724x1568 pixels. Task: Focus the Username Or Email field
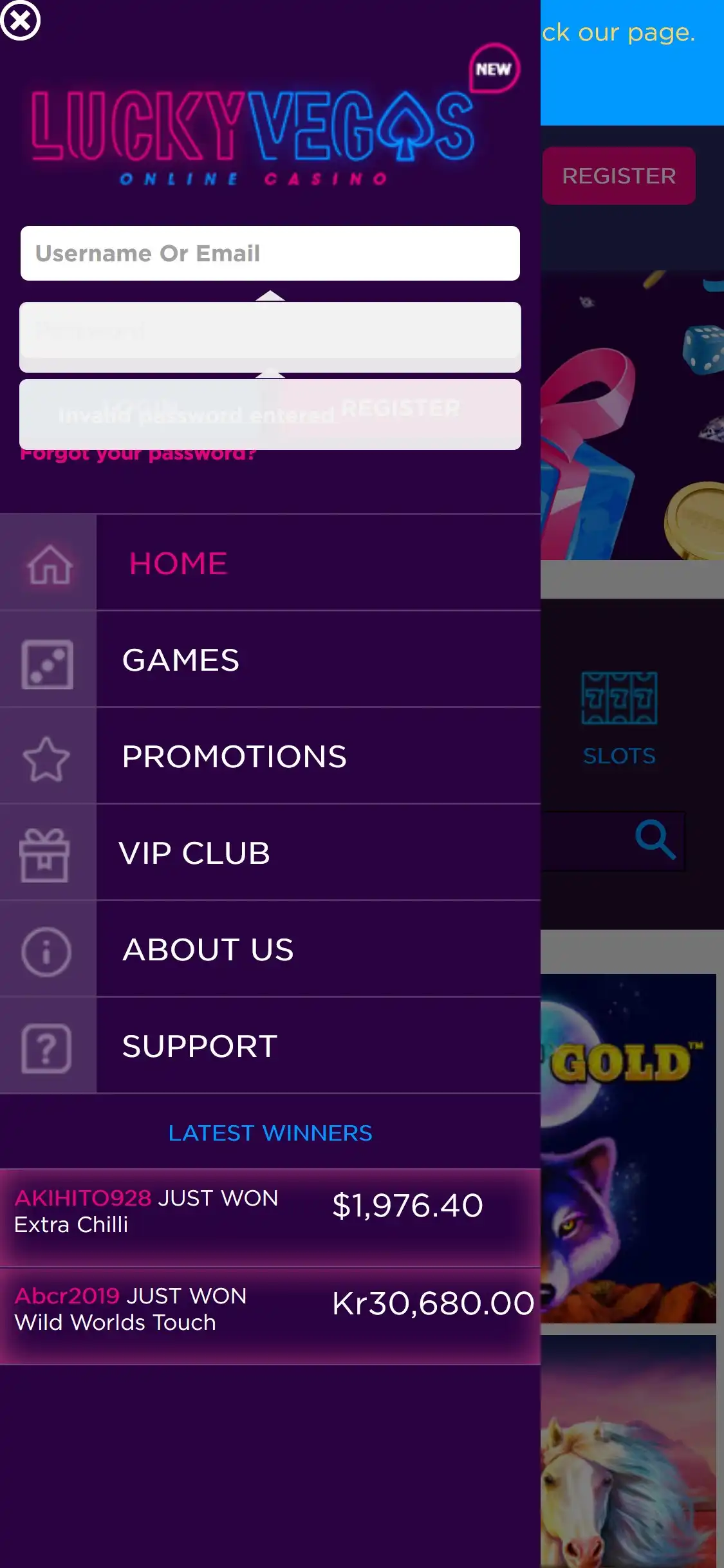(270, 253)
